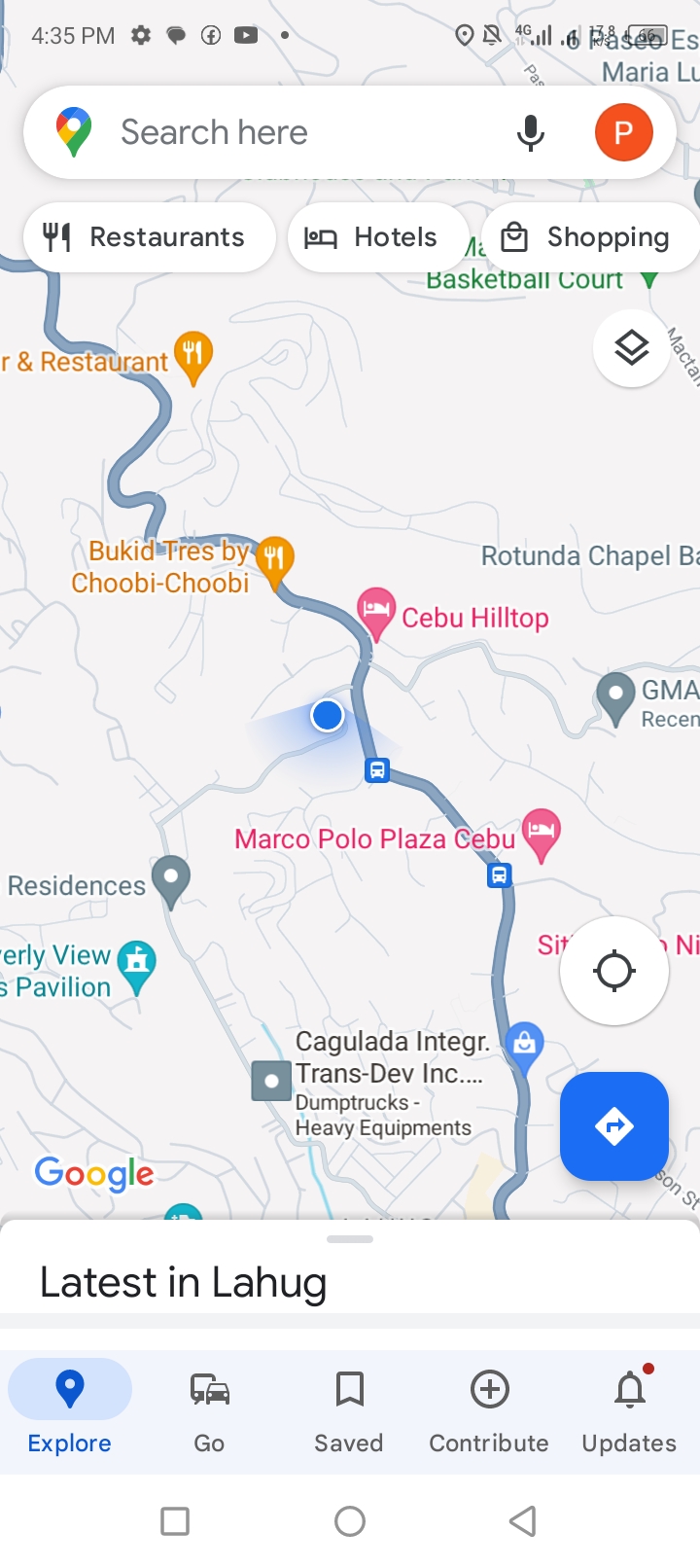
Task: Start voice search with the microphone
Action: tap(530, 132)
